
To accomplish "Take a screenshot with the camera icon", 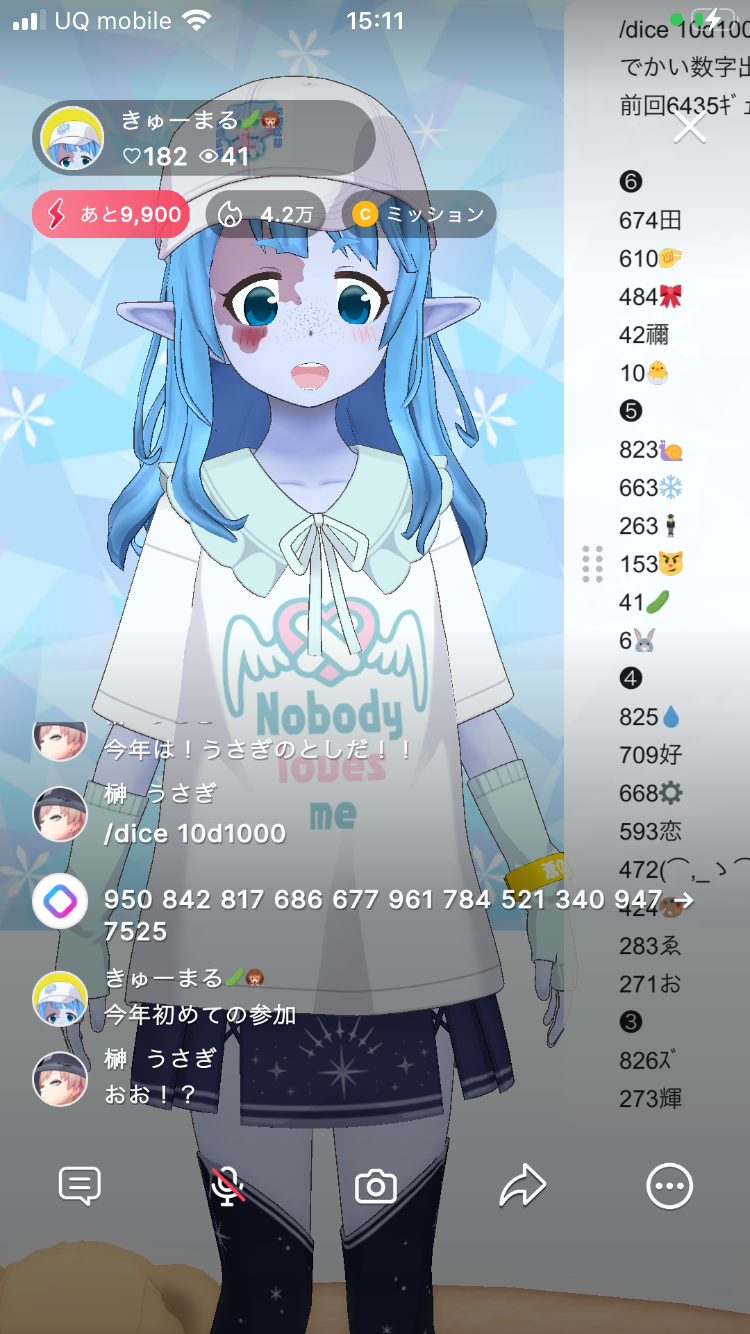I will (376, 1187).
